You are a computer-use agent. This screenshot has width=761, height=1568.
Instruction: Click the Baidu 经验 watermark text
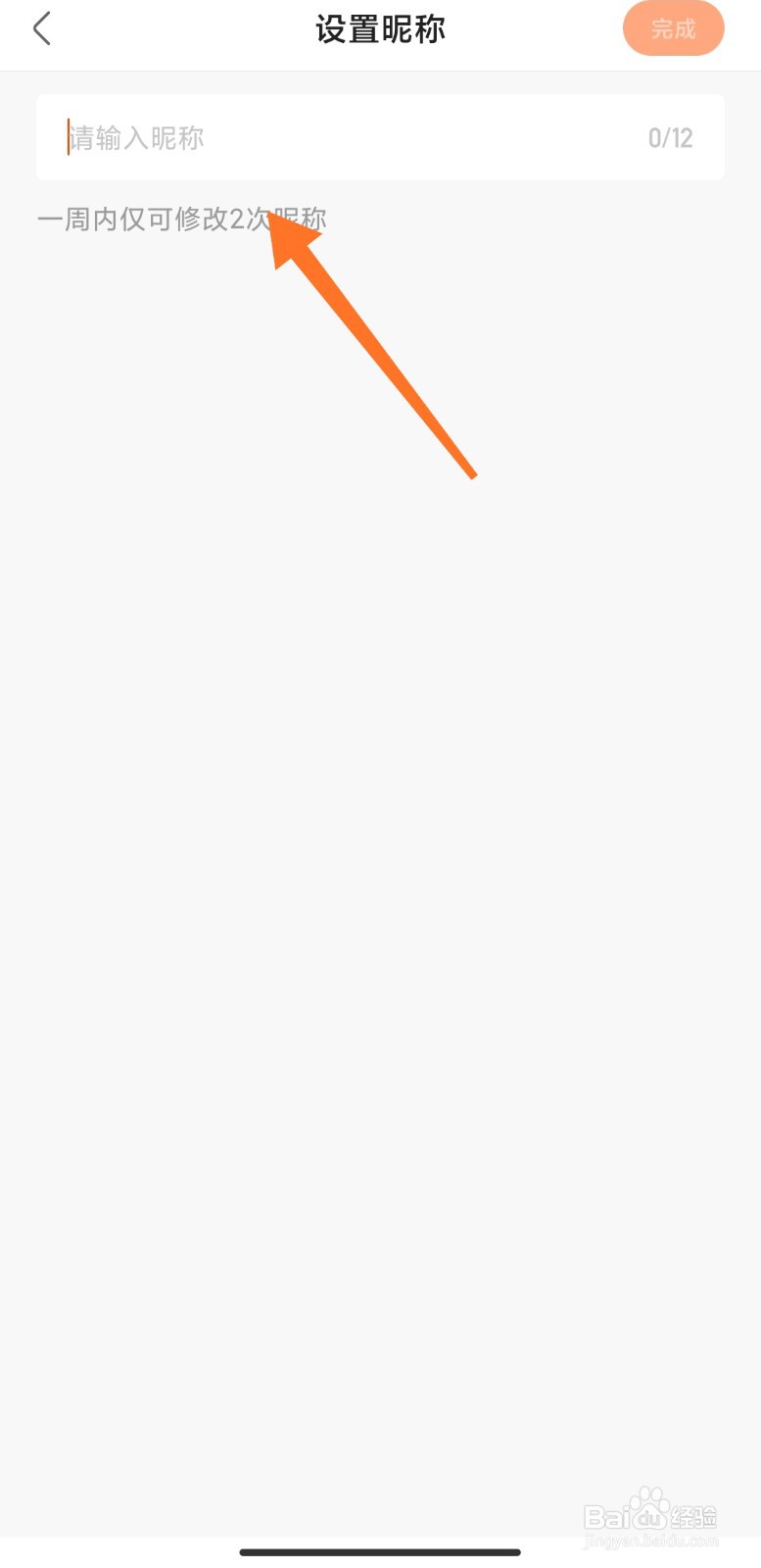coord(651,1517)
